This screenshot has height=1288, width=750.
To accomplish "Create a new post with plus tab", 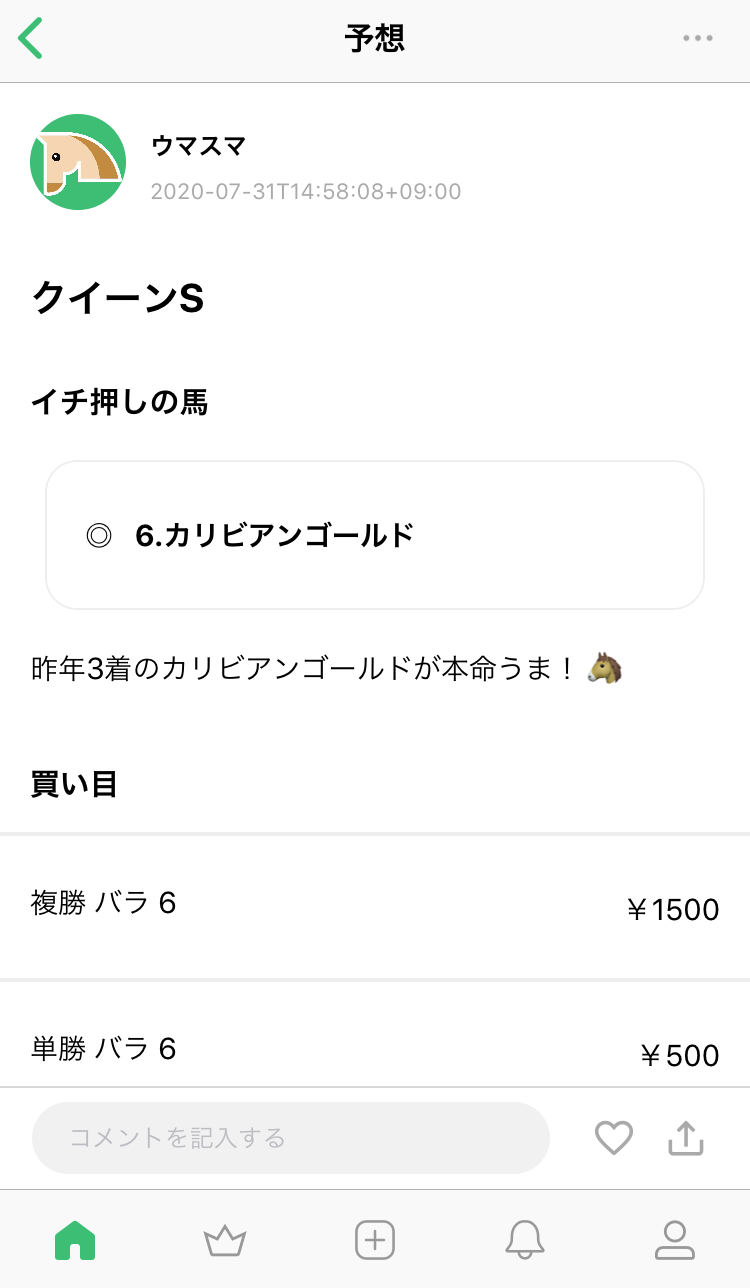I will 375,1240.
